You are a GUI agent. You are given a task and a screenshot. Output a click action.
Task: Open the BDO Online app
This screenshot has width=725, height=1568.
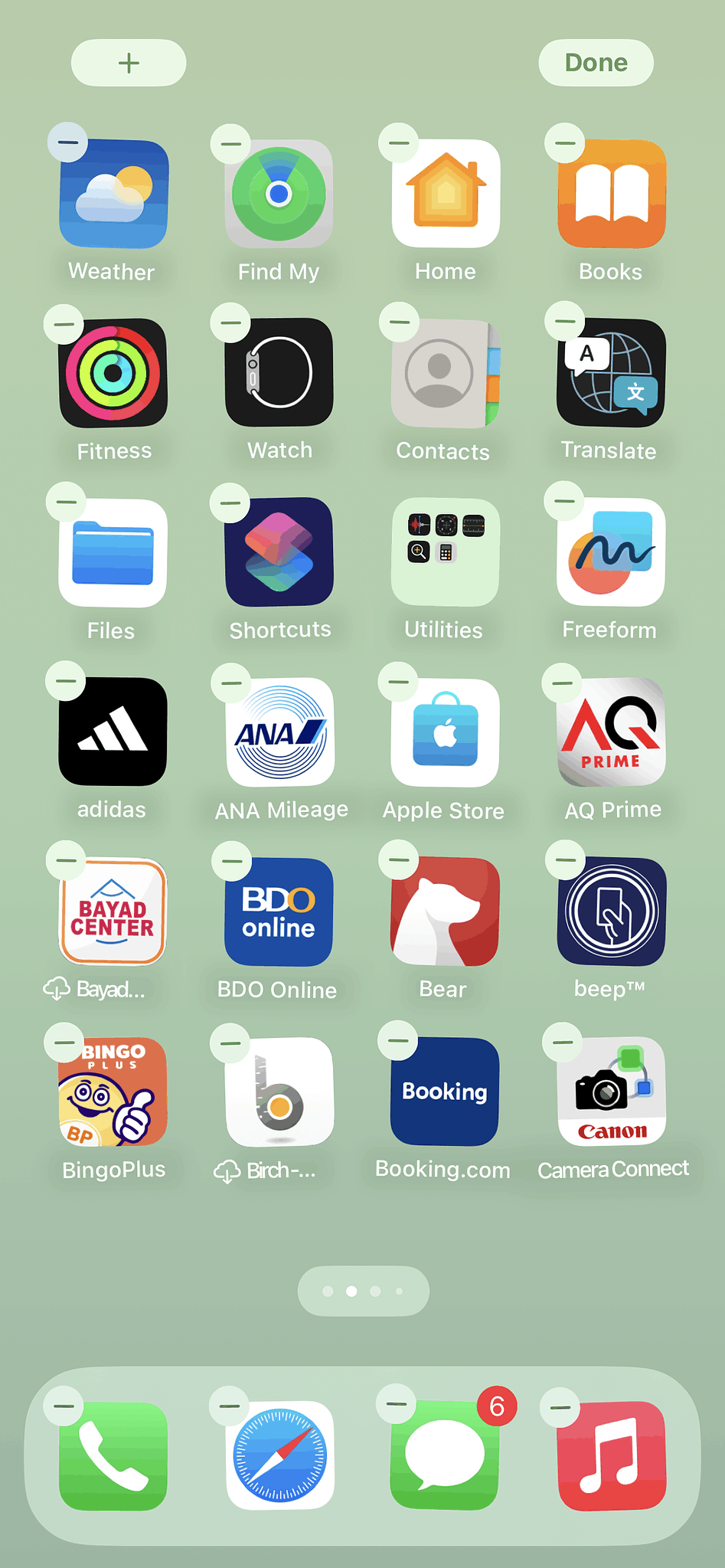279,912
